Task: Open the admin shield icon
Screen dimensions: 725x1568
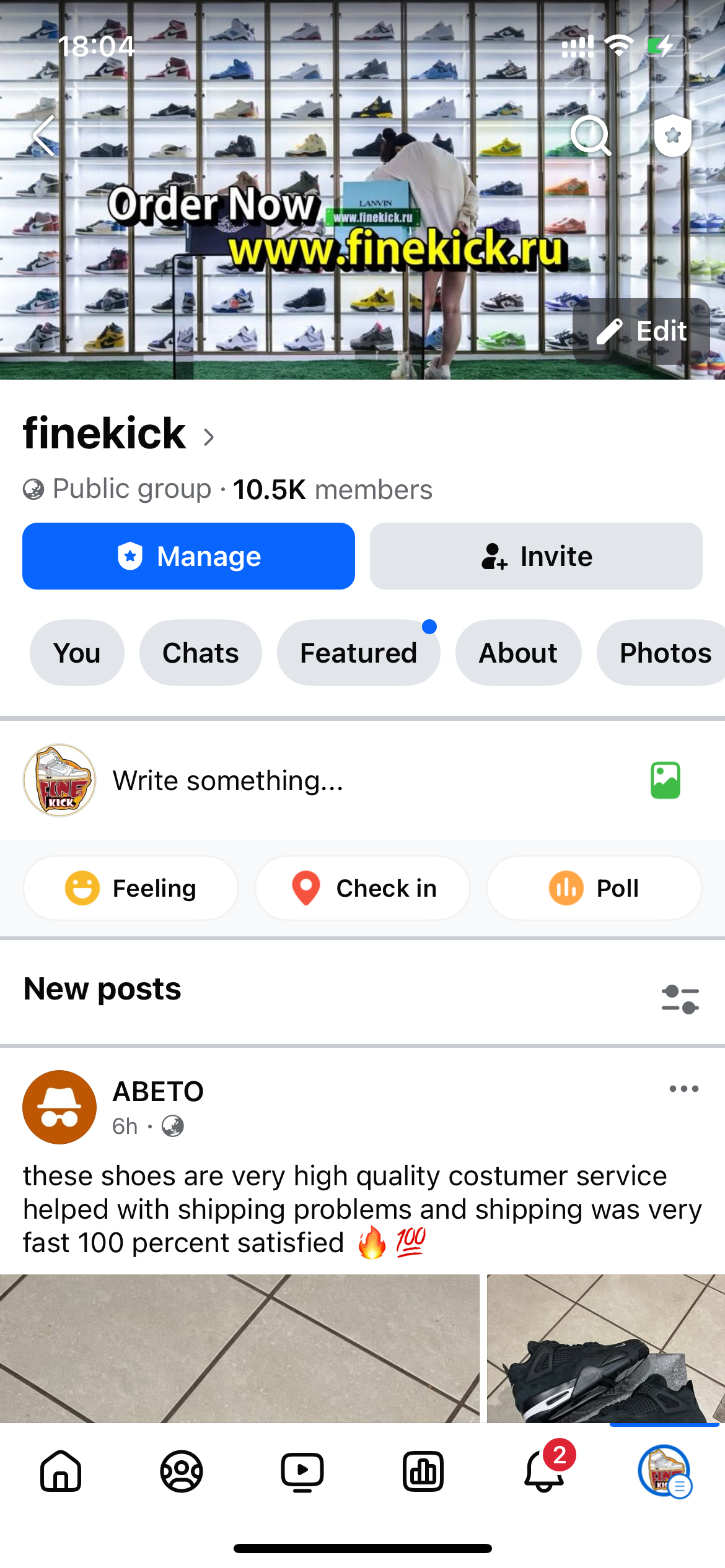Action: (672, 136)
